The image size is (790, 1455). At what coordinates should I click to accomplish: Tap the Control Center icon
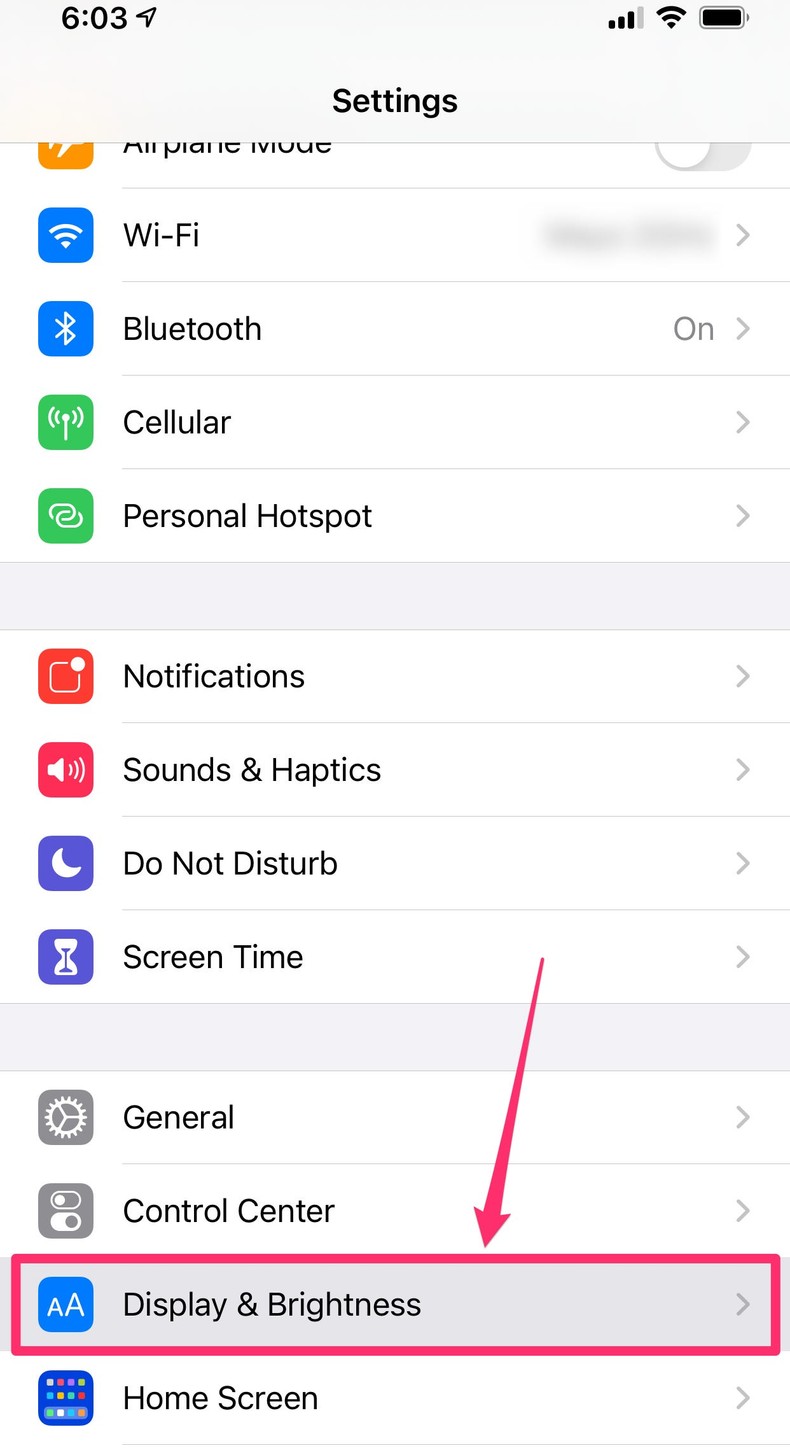pyautogui.click(x=65, y=1211)
